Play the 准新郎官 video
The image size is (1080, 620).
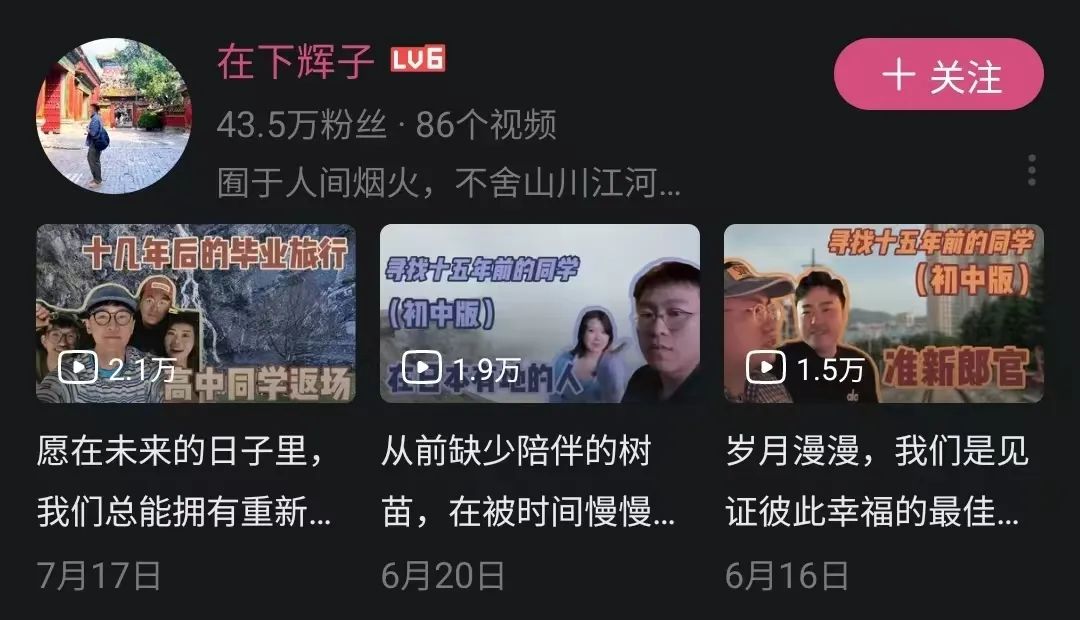(883, 313)
